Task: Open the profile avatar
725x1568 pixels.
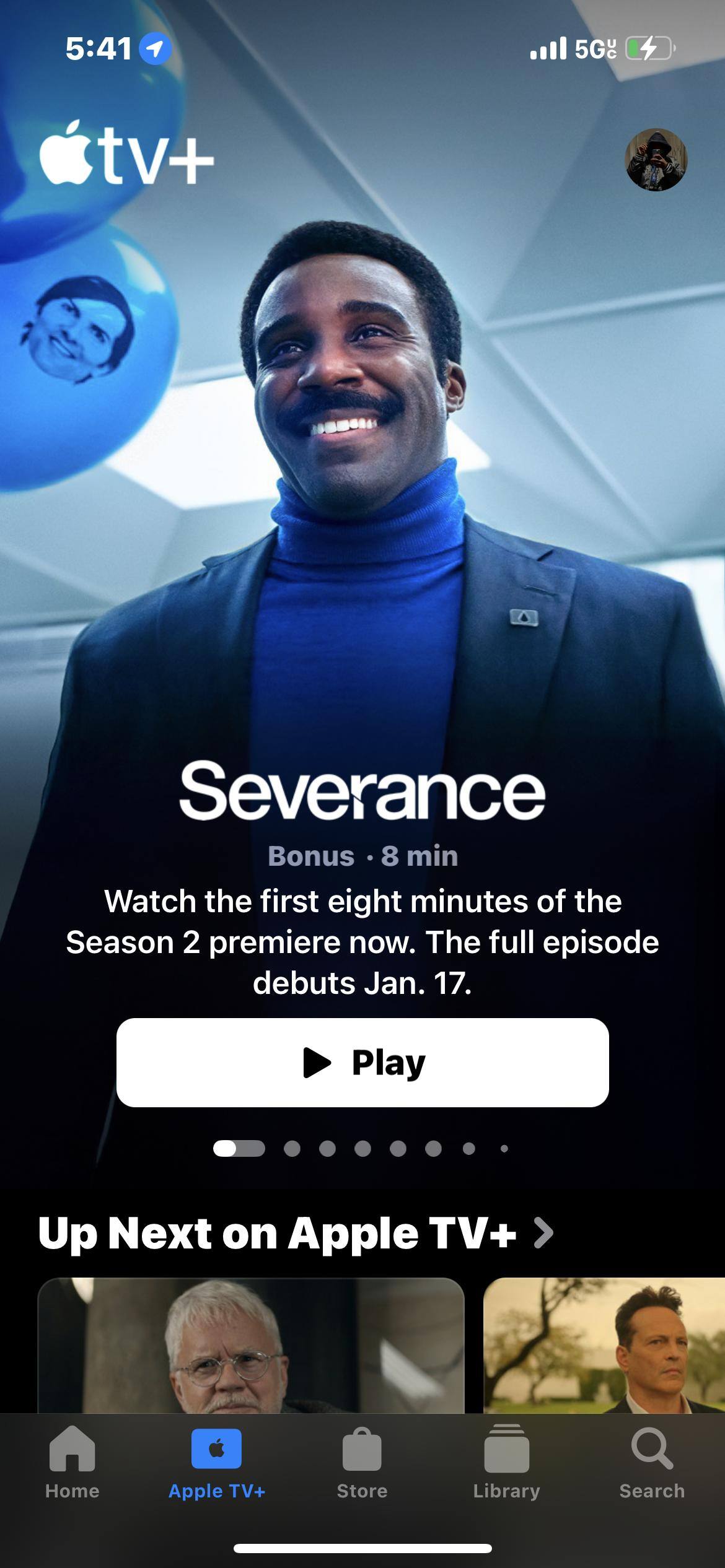Action: [x=656, y=160]
